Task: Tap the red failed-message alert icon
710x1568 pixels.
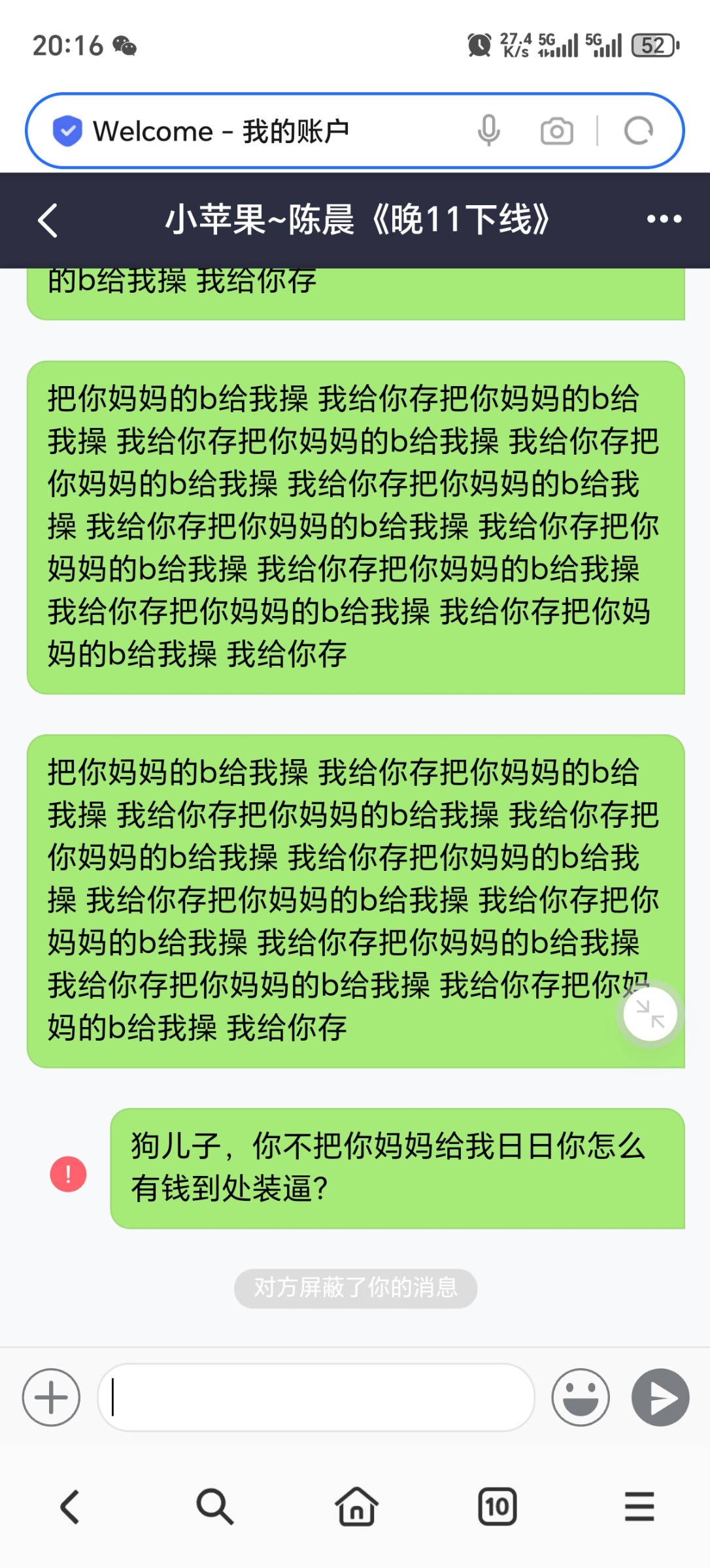Action: pos(68,1174)
